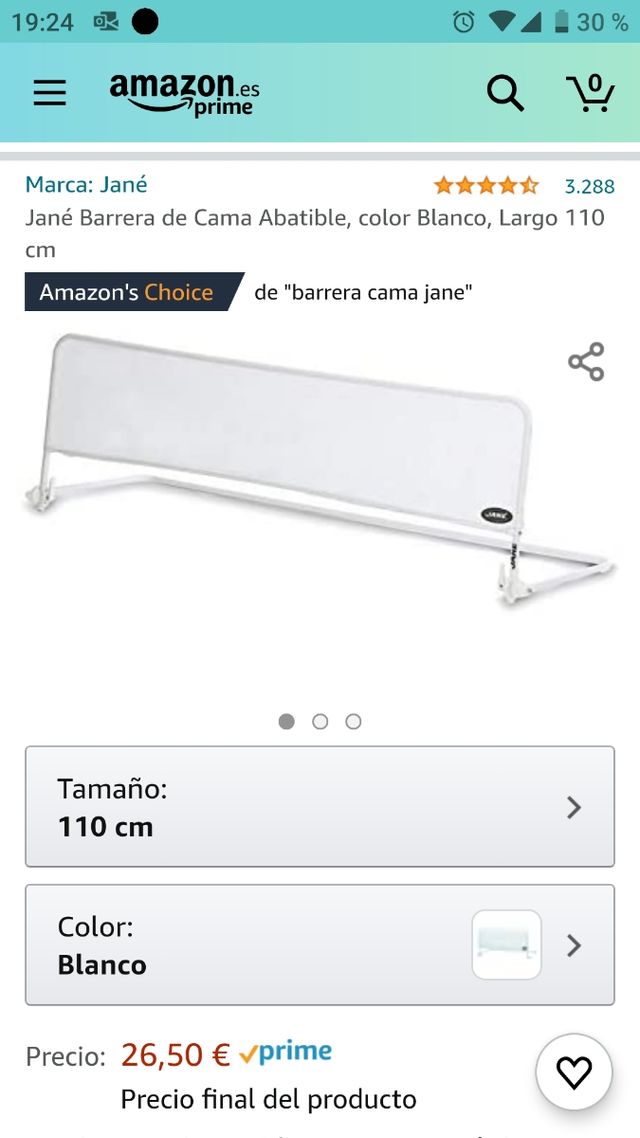Viewport: 640px width, 1138px height.
Task: Open the search magnifier
Action: [x=505, y=93]
